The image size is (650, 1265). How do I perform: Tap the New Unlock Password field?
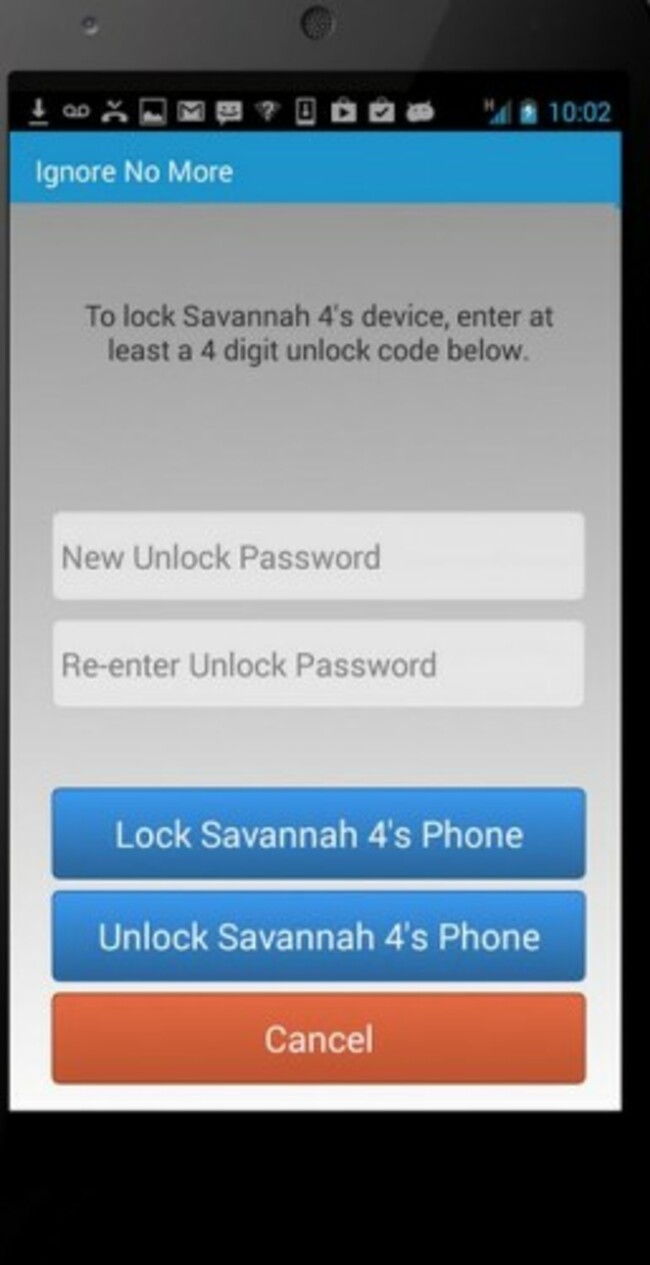318,556
